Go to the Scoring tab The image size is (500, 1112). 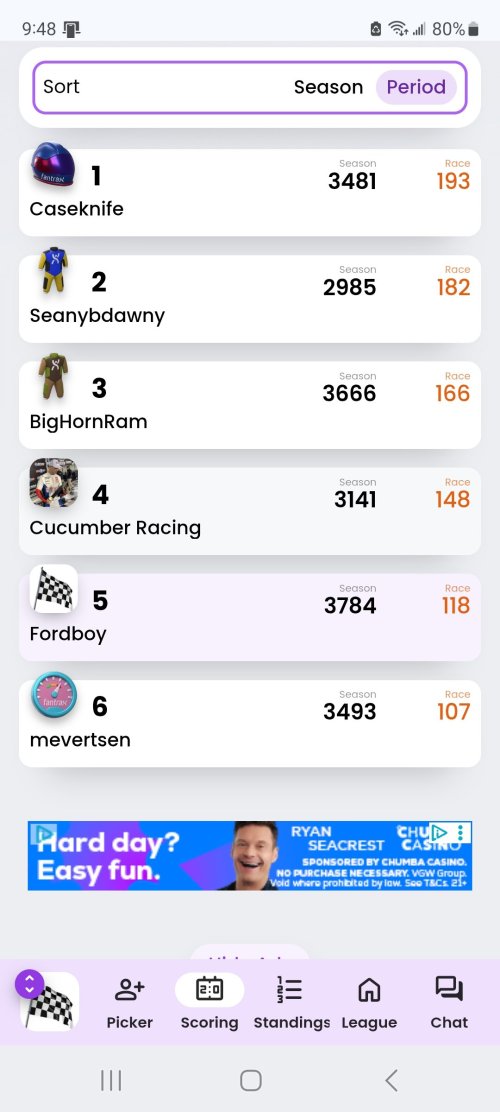pos(209,1003)
